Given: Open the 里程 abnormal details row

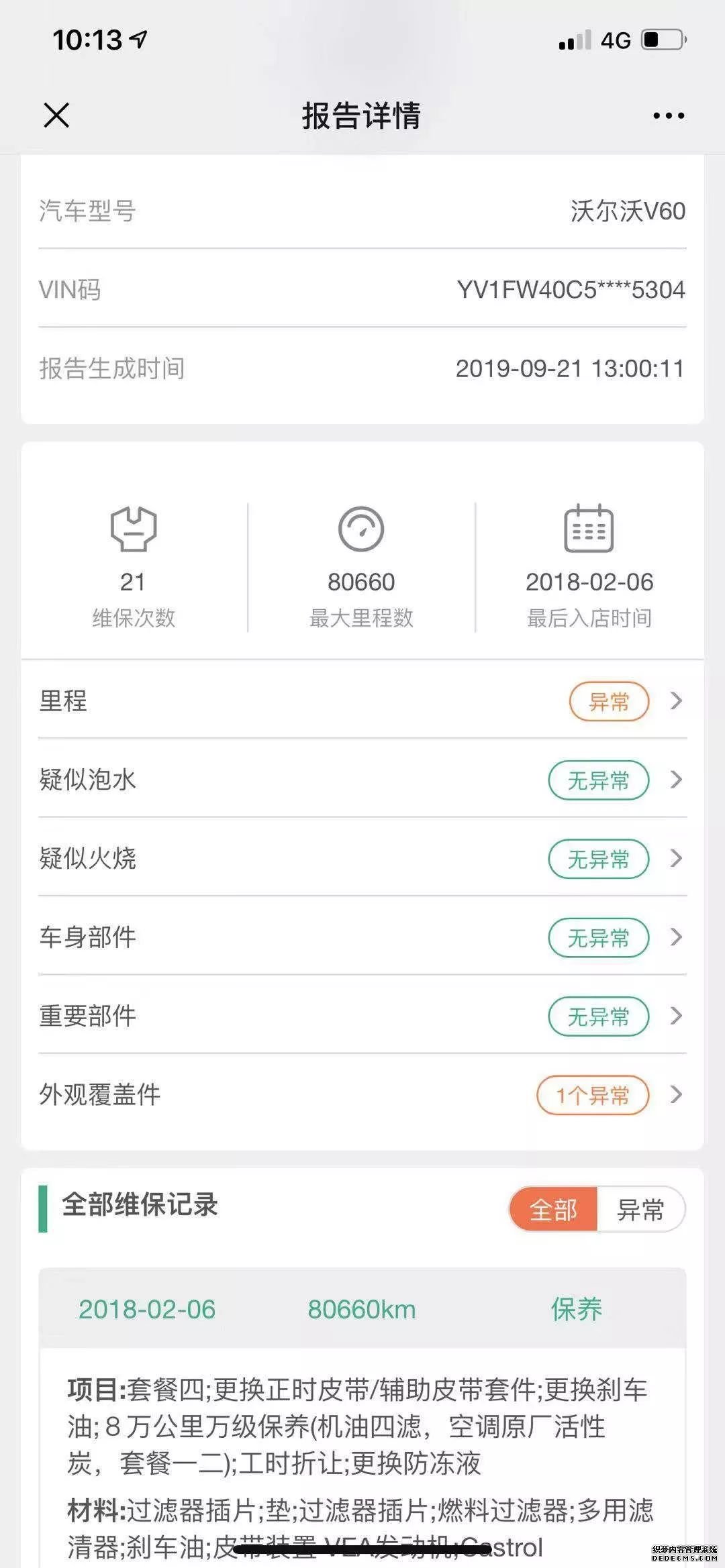Looking at the screenshot, I should [x=362, y=700].
